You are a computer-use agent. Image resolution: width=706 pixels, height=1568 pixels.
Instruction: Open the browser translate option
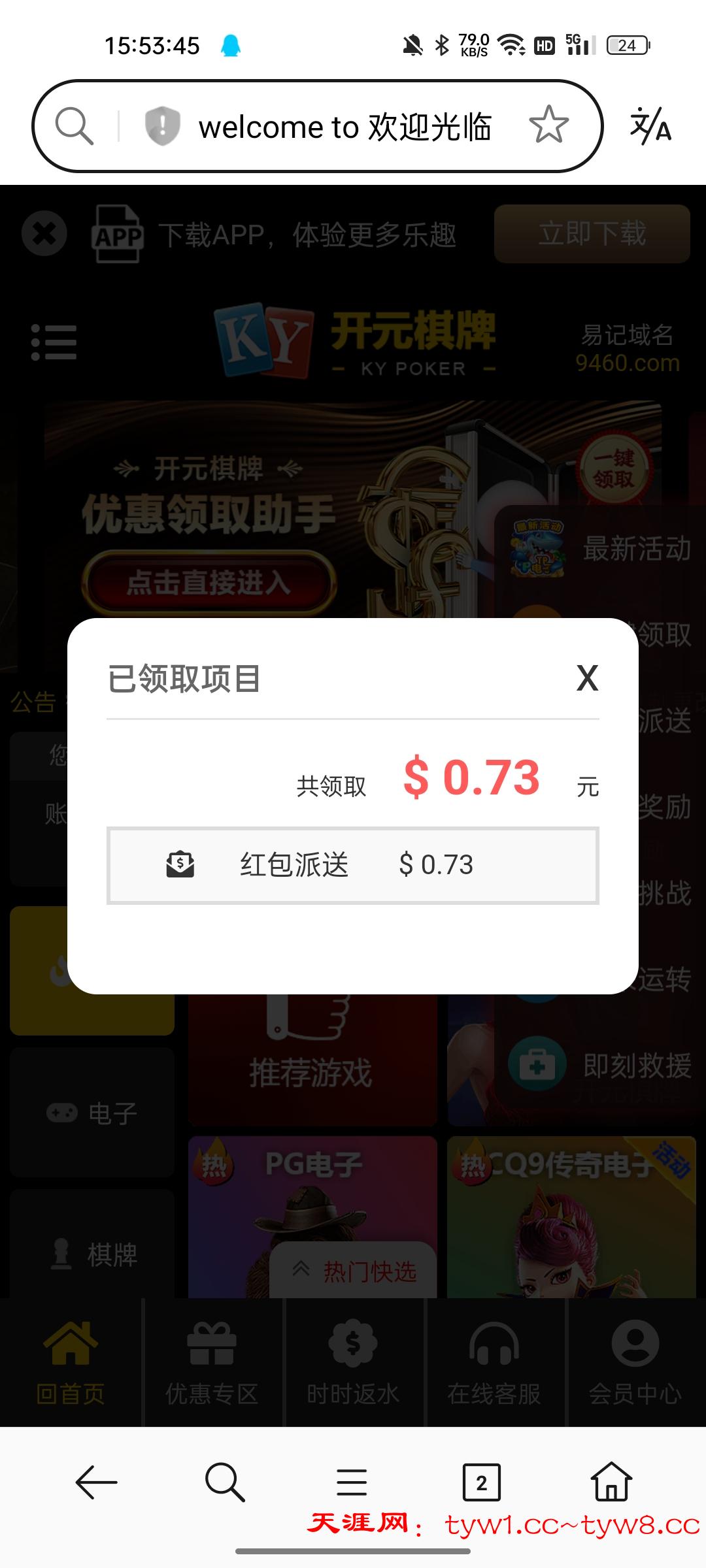click(650, 126)
